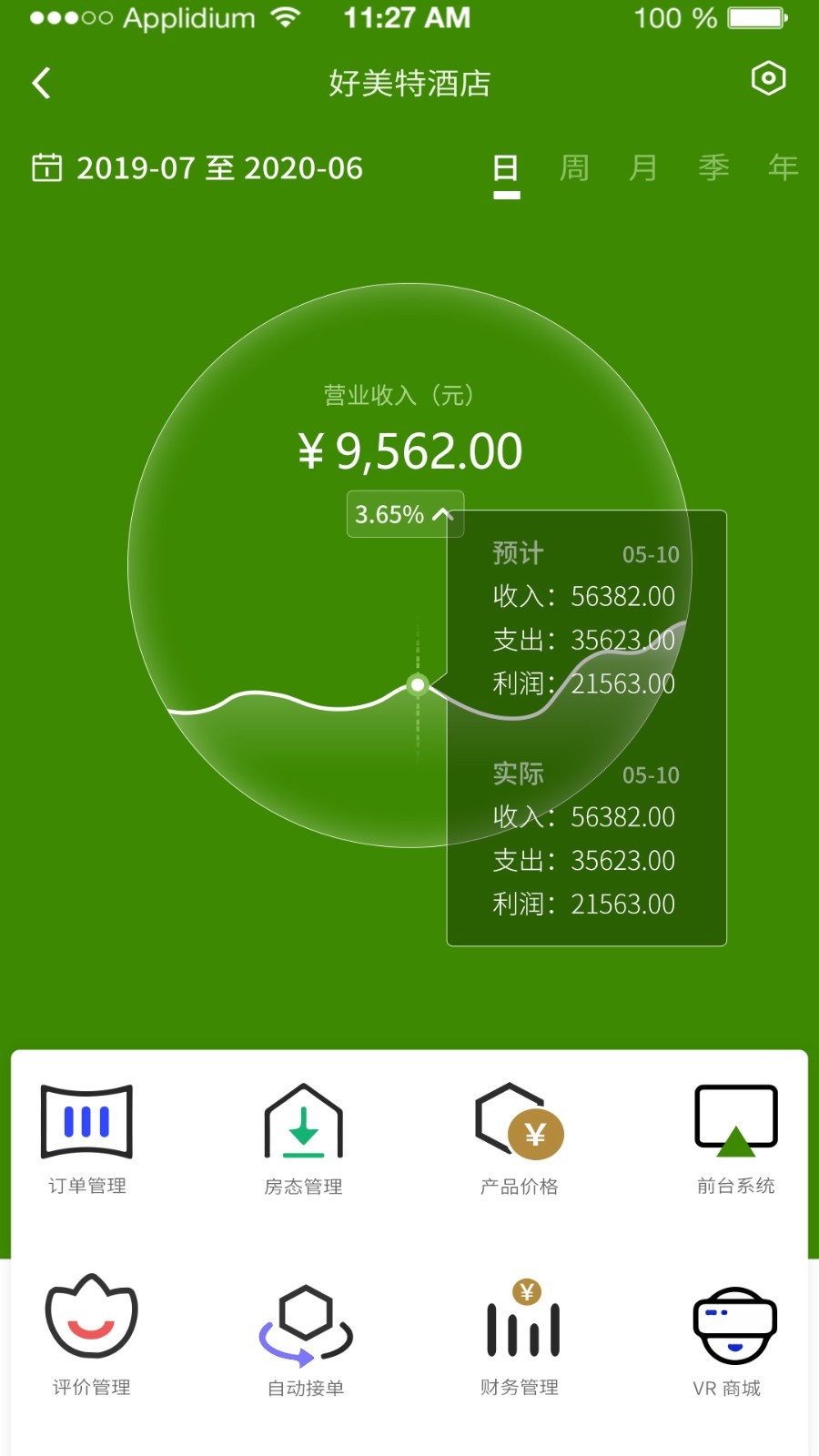Go back using the arrow
Screen dimensions: 819x1456
(x=41, y=84)
